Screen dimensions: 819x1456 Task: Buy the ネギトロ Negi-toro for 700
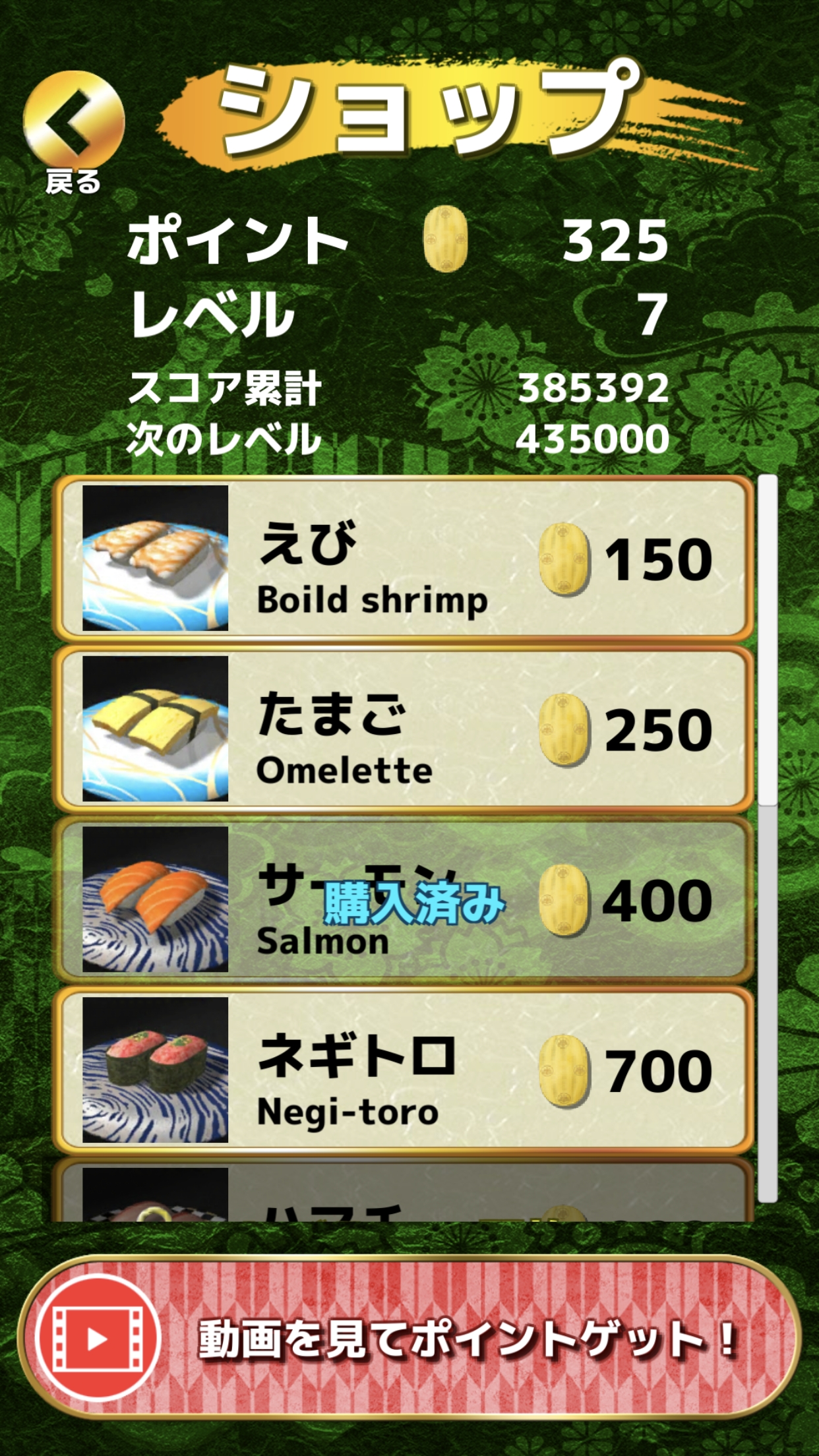402,1070
